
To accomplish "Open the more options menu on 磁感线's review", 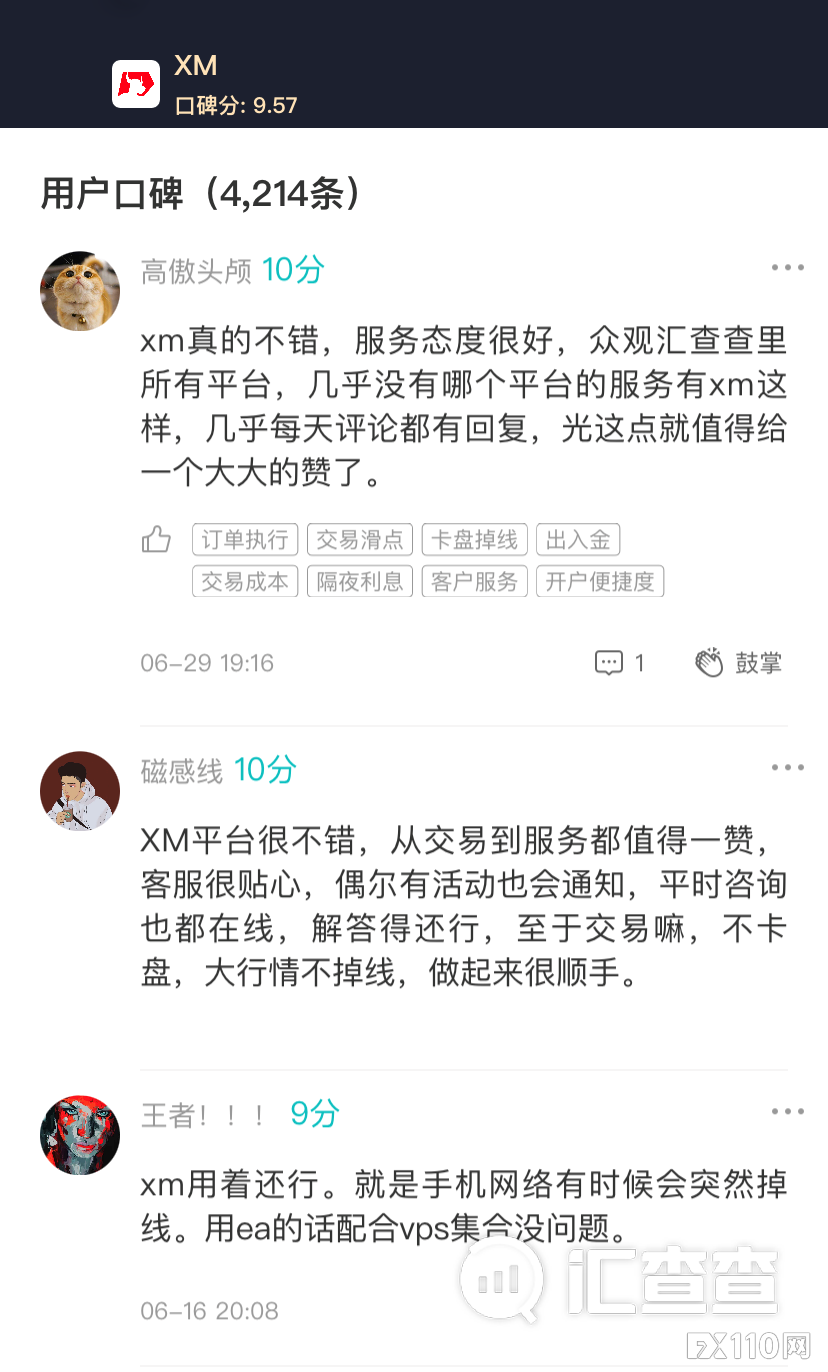I will pos(788,767).
